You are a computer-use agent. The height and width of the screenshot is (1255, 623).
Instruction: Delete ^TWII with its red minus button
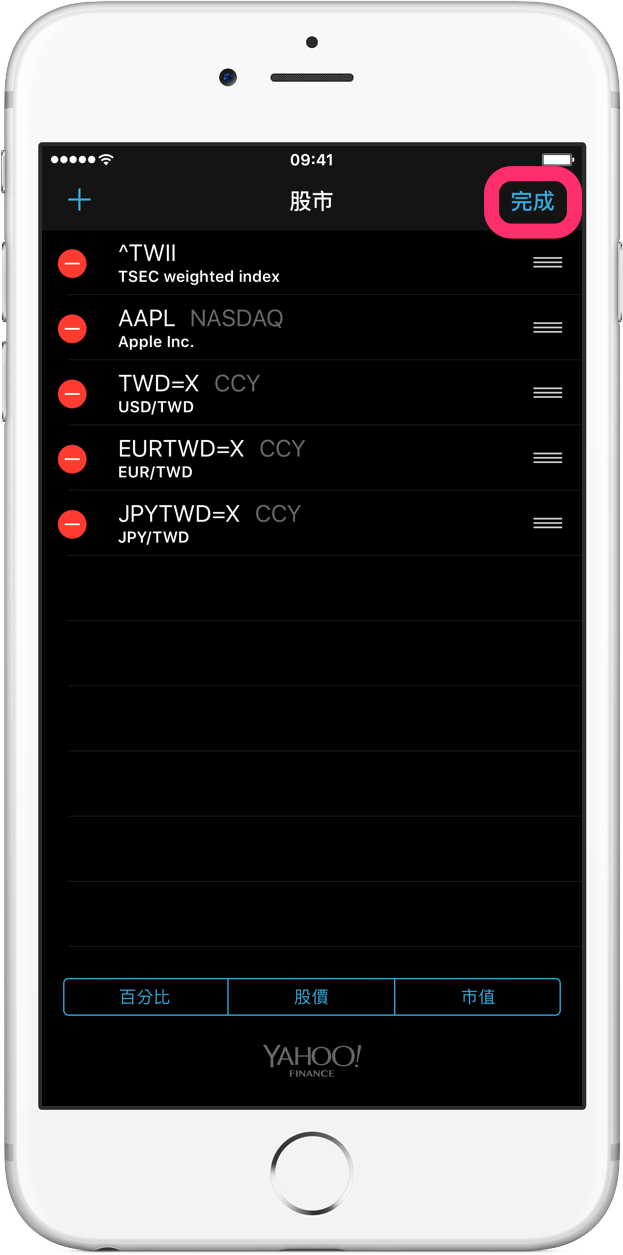(72, 263)
